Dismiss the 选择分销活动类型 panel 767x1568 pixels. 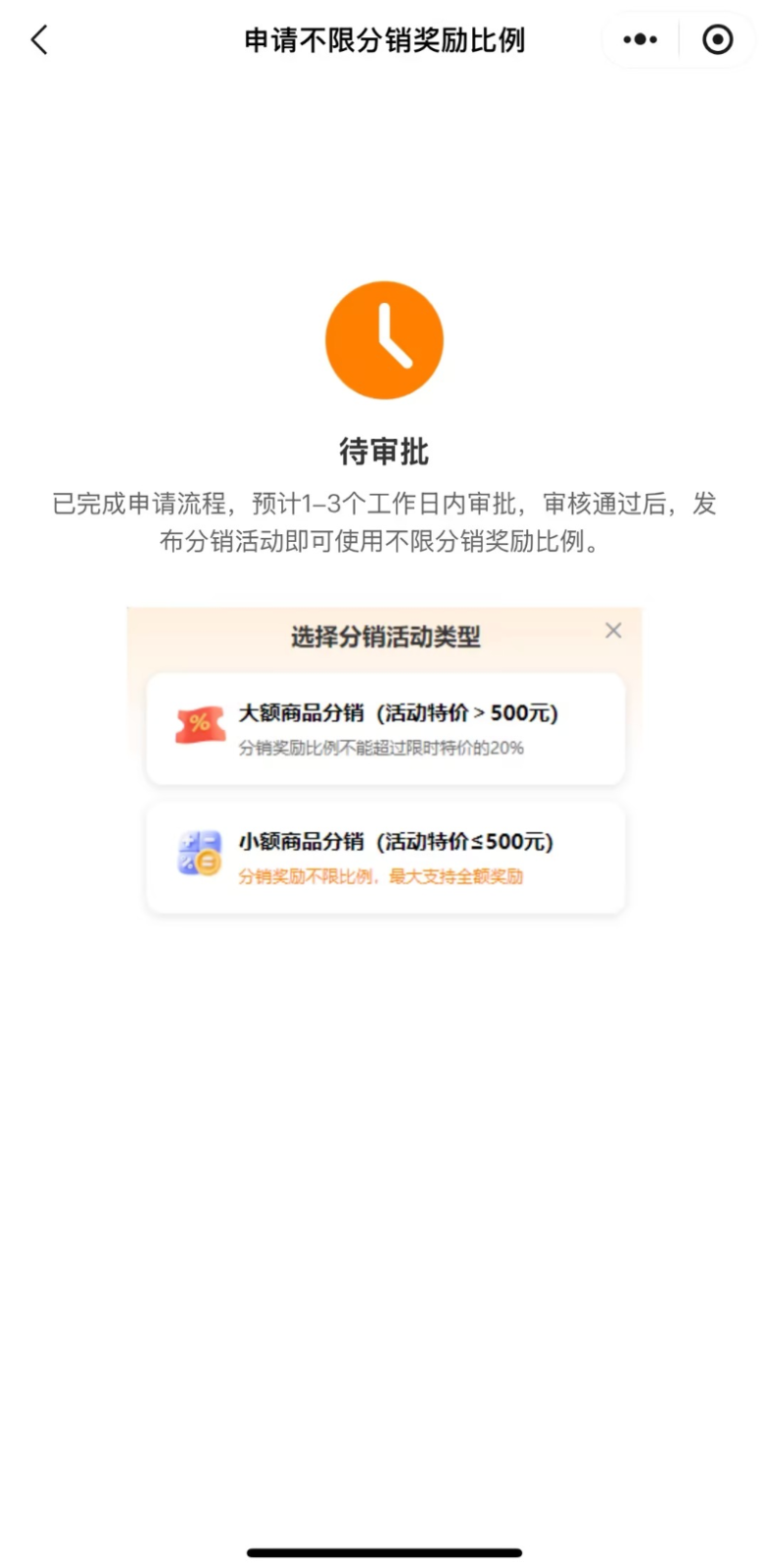click(613, 630)
